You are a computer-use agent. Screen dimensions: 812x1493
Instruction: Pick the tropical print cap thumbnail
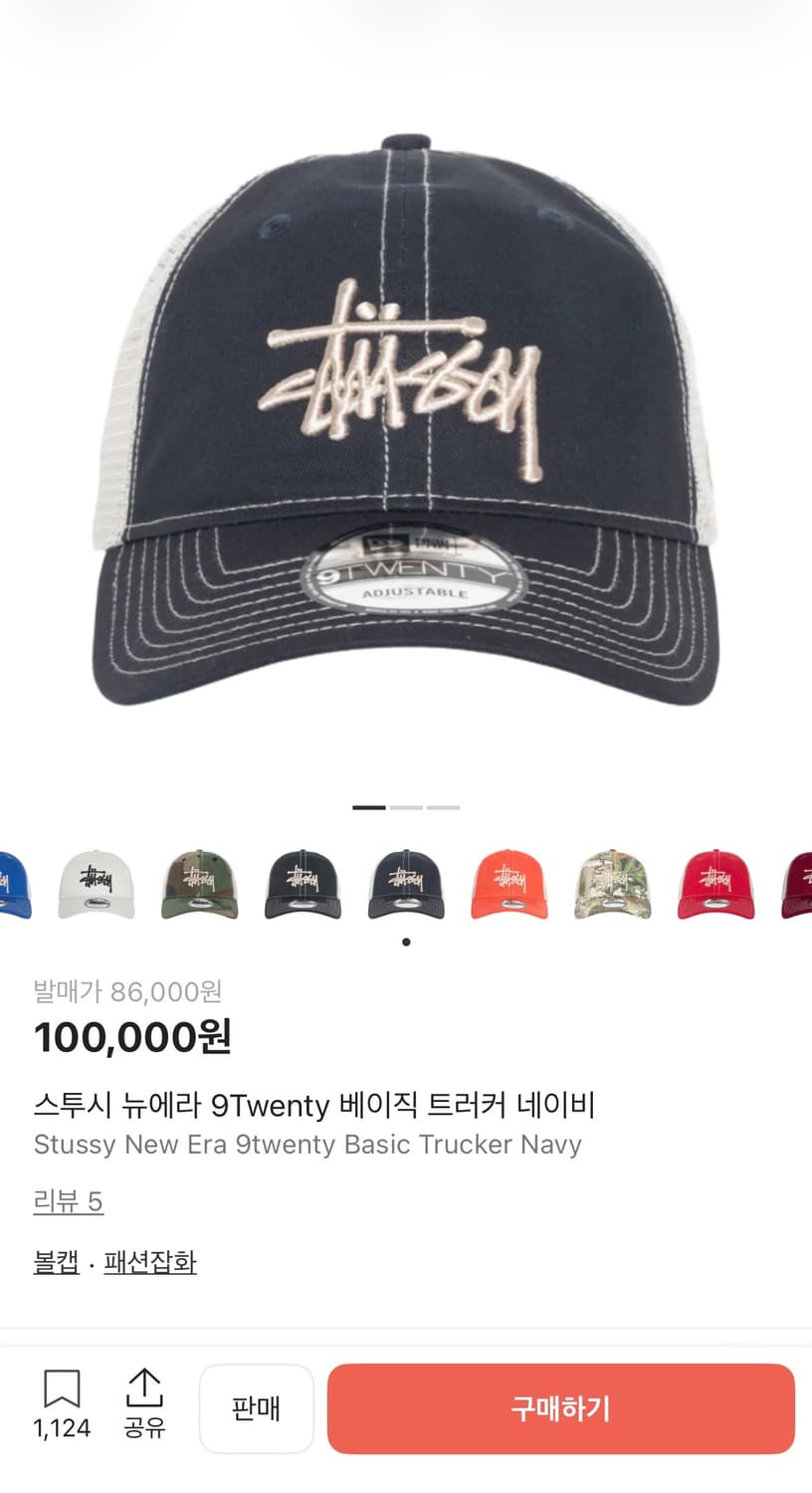click(612, 886)
